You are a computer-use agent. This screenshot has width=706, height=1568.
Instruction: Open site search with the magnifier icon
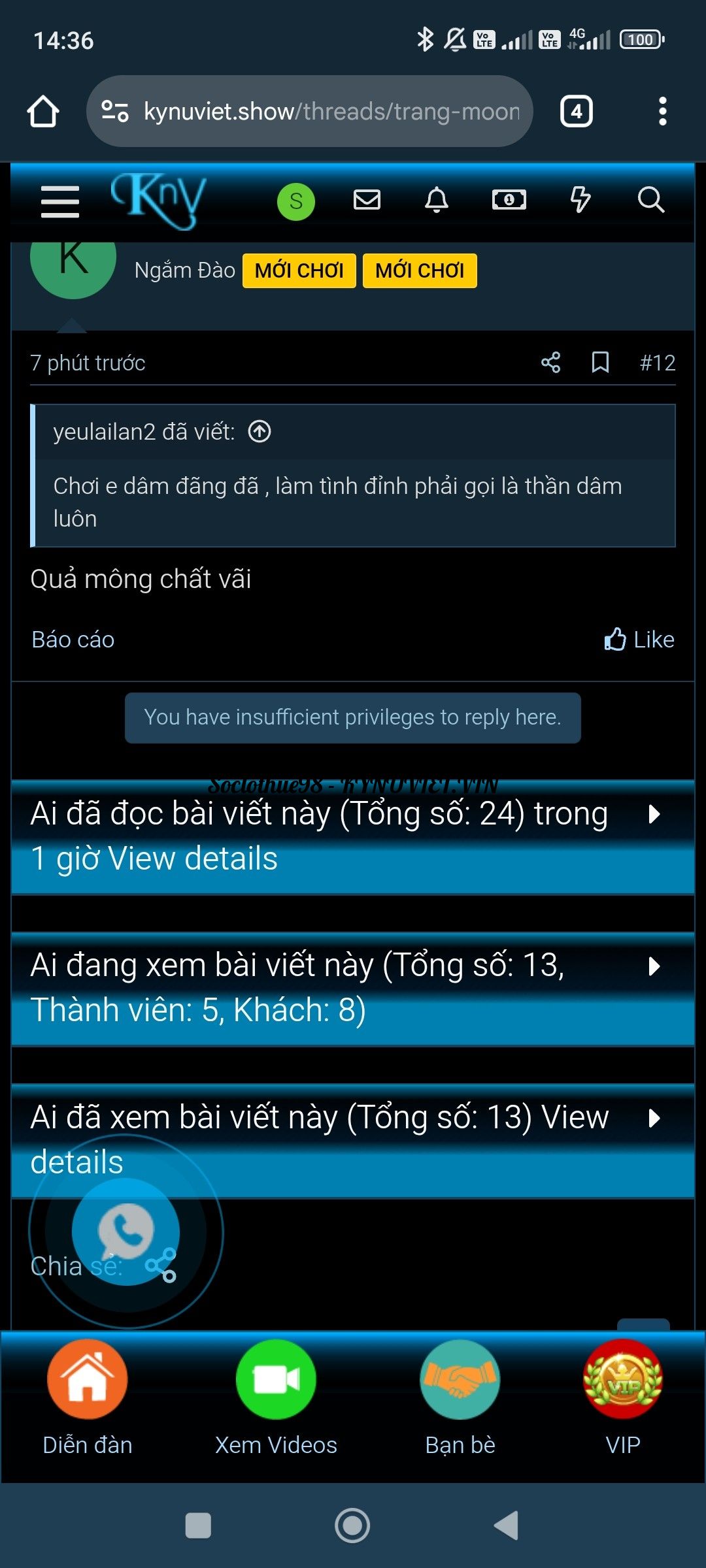click(x=650, y=201)
